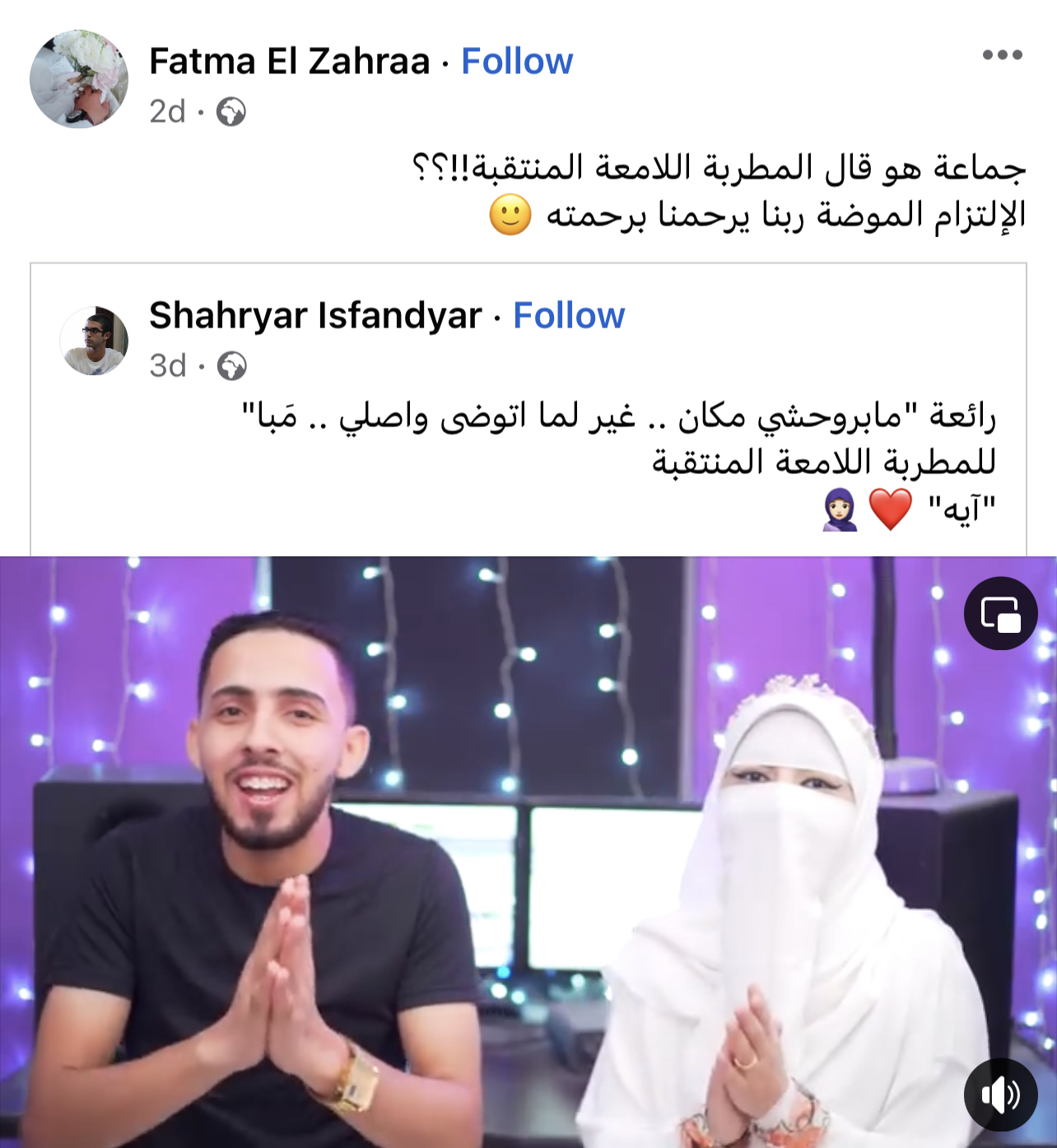
Task: Follow Fatma El Zahraa
Action: 517,62
